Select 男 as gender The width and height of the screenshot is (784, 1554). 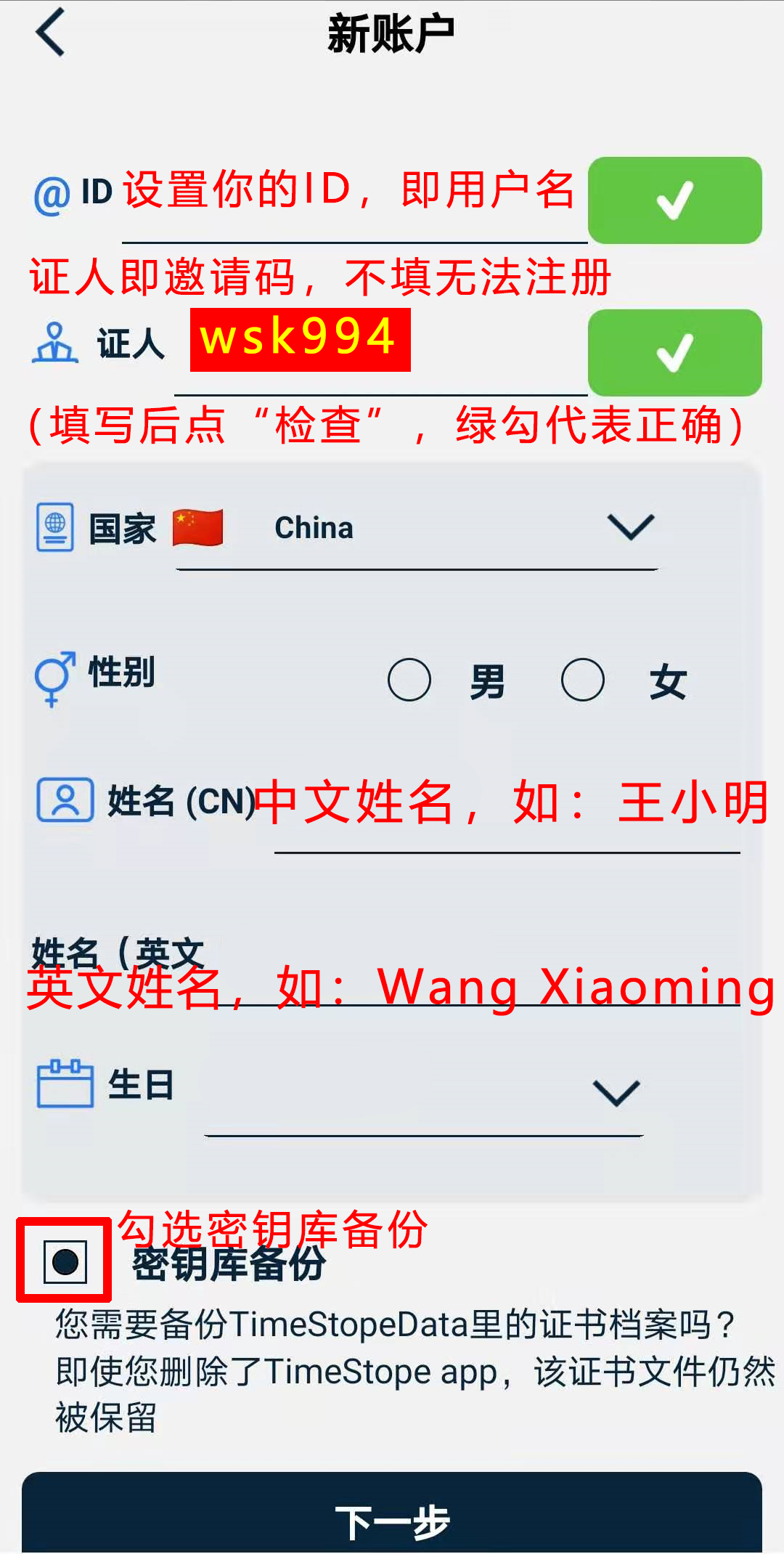[409, 680]
